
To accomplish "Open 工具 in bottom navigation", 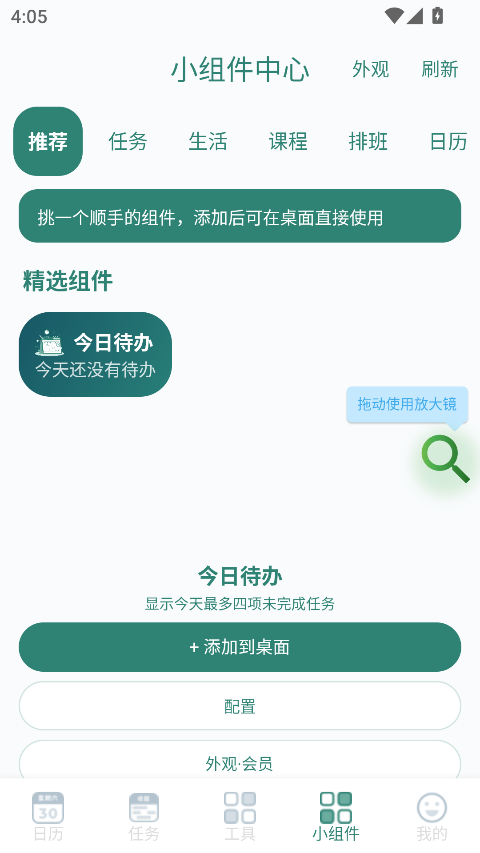I will (240, 816).
